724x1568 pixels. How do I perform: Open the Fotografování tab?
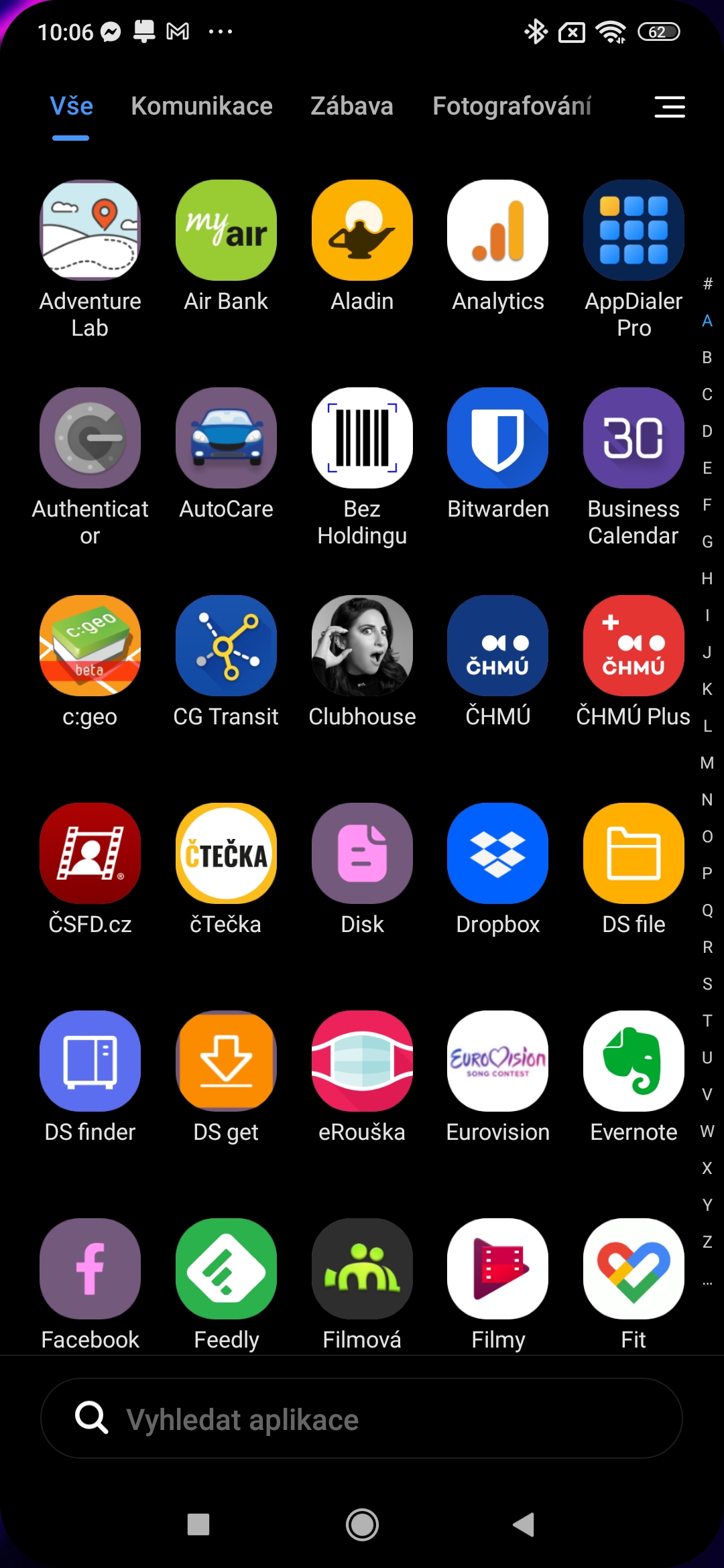coord(511,106)
